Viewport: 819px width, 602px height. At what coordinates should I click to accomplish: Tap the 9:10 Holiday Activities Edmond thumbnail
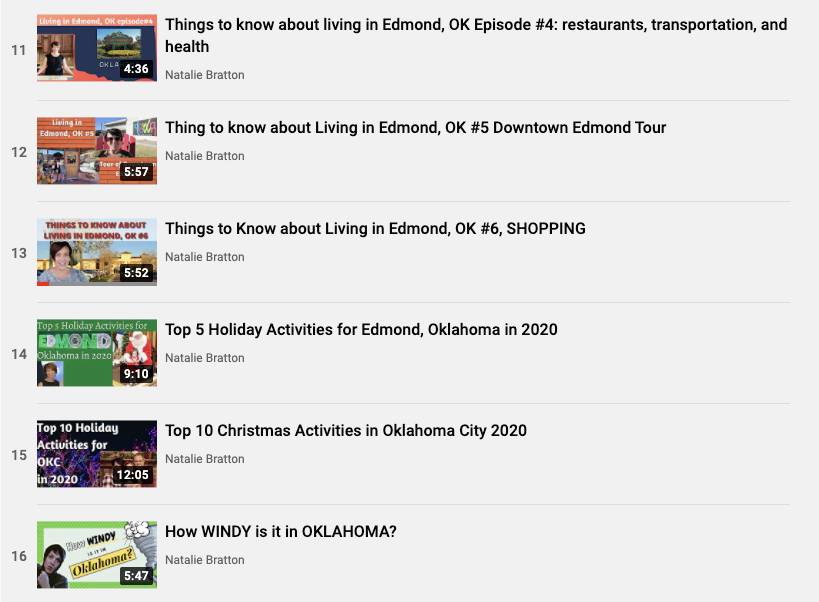tap(96, 353)
